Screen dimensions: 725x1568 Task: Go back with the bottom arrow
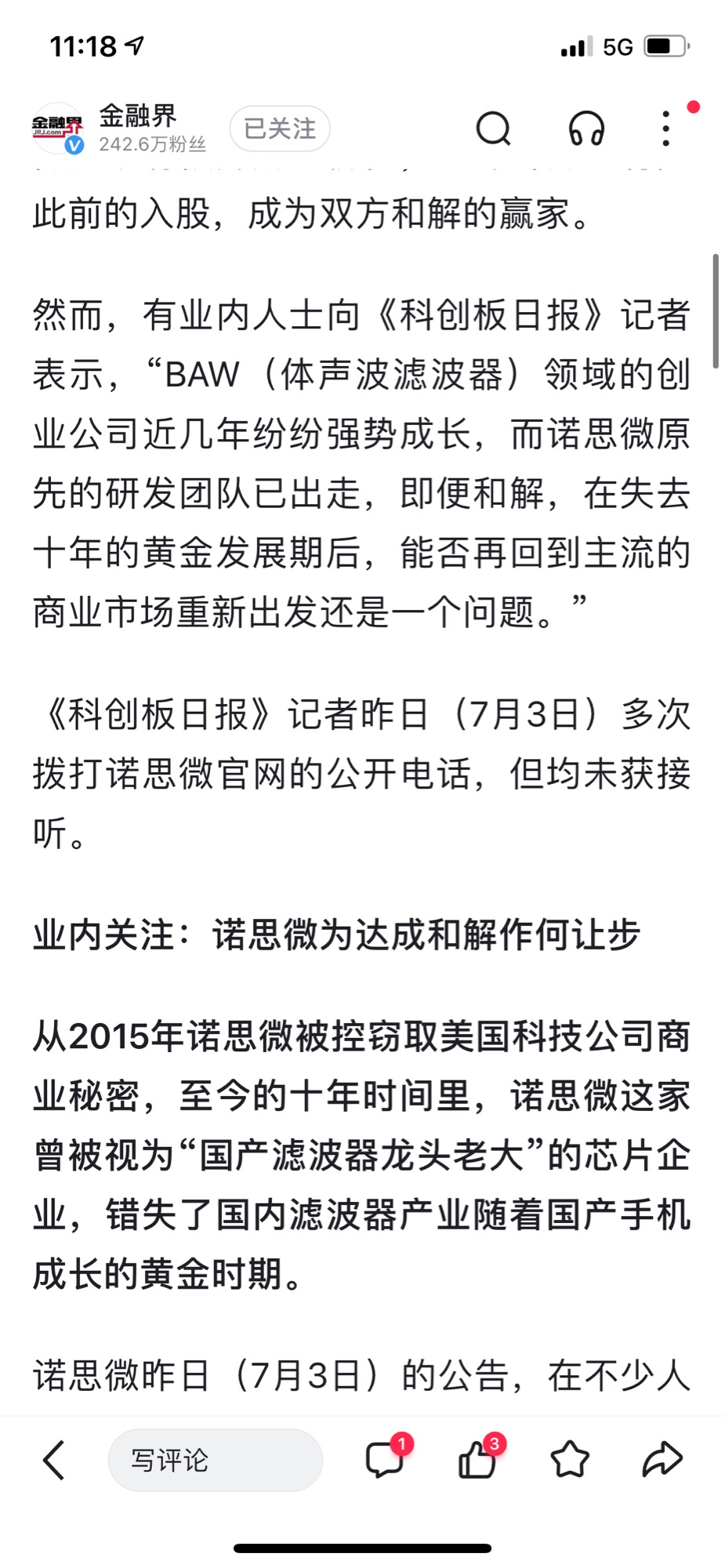(x=54, y=1460)
